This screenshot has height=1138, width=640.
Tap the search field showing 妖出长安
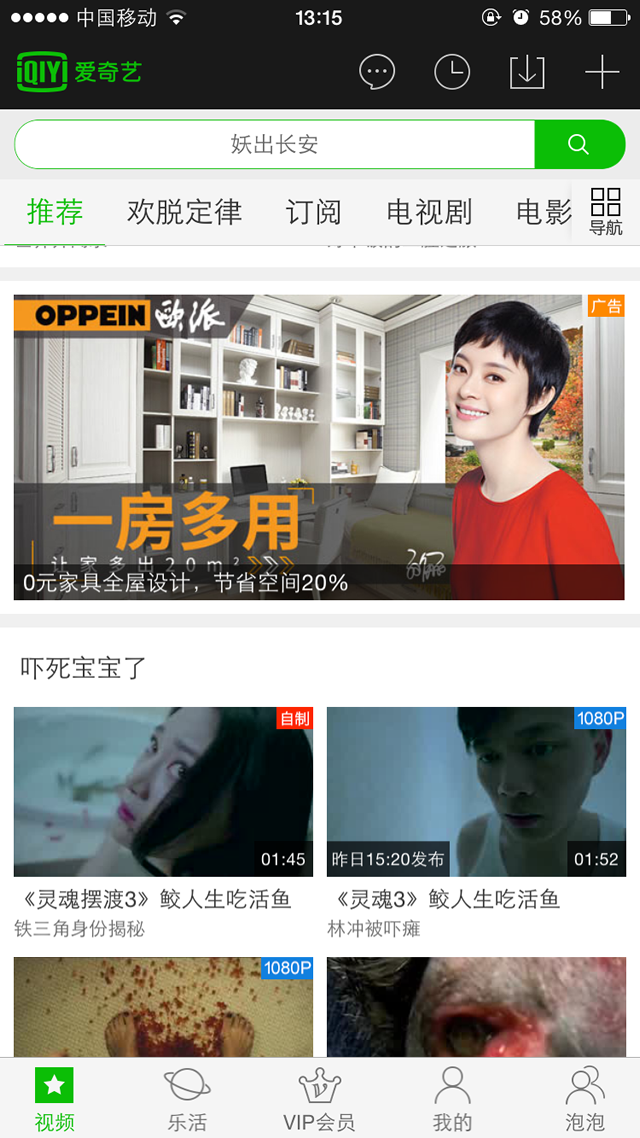point(275,145)
